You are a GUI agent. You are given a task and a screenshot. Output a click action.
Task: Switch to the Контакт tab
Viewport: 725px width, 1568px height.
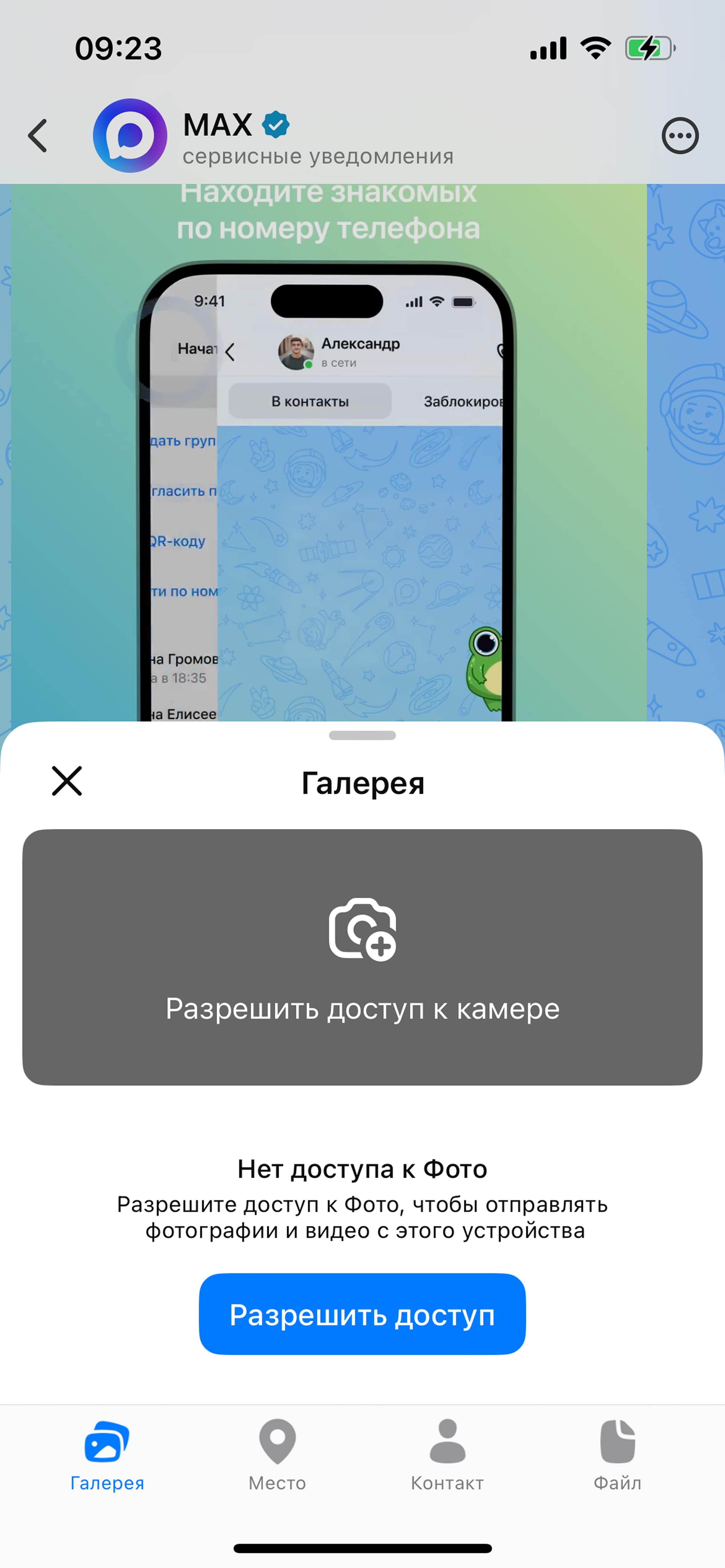pos(447,1455)
